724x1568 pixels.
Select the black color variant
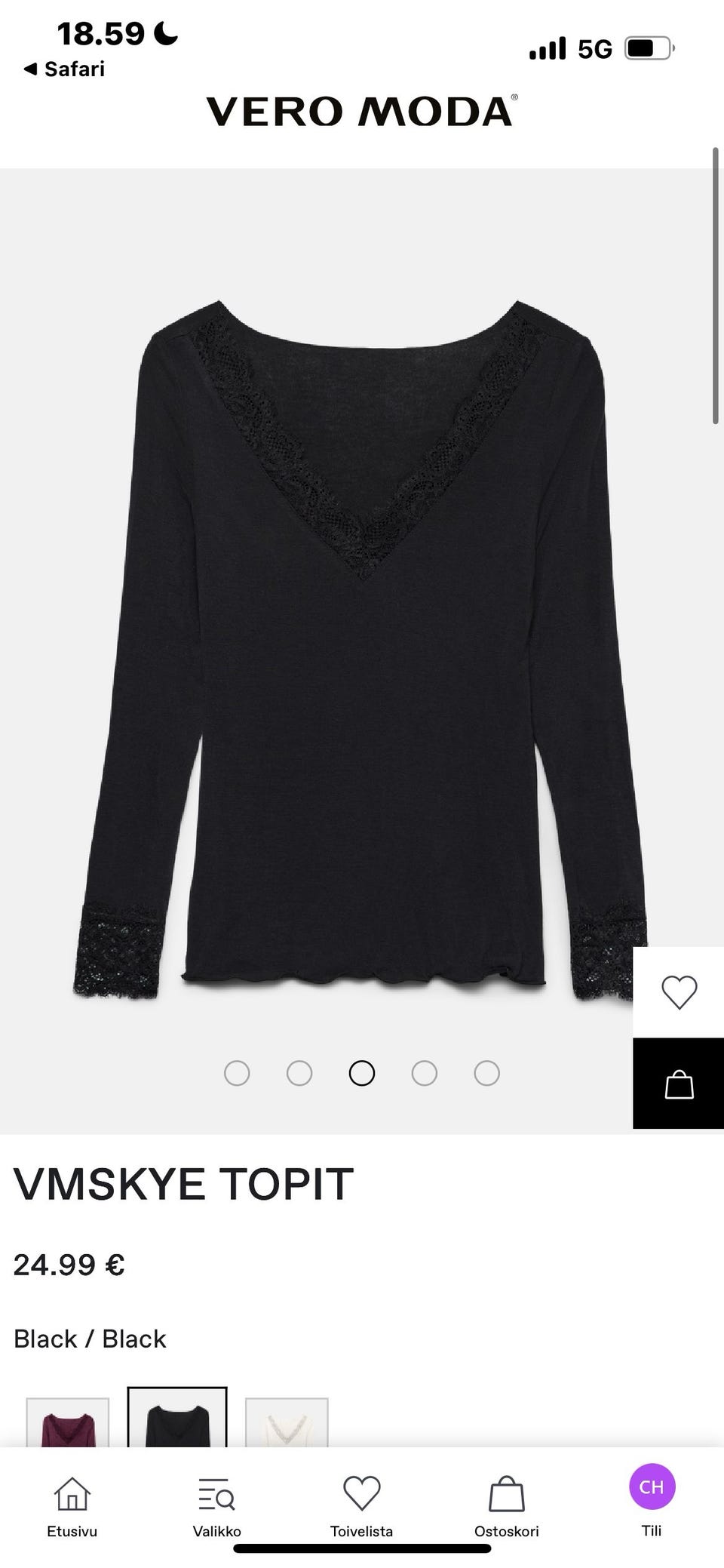coord(177,1419)
